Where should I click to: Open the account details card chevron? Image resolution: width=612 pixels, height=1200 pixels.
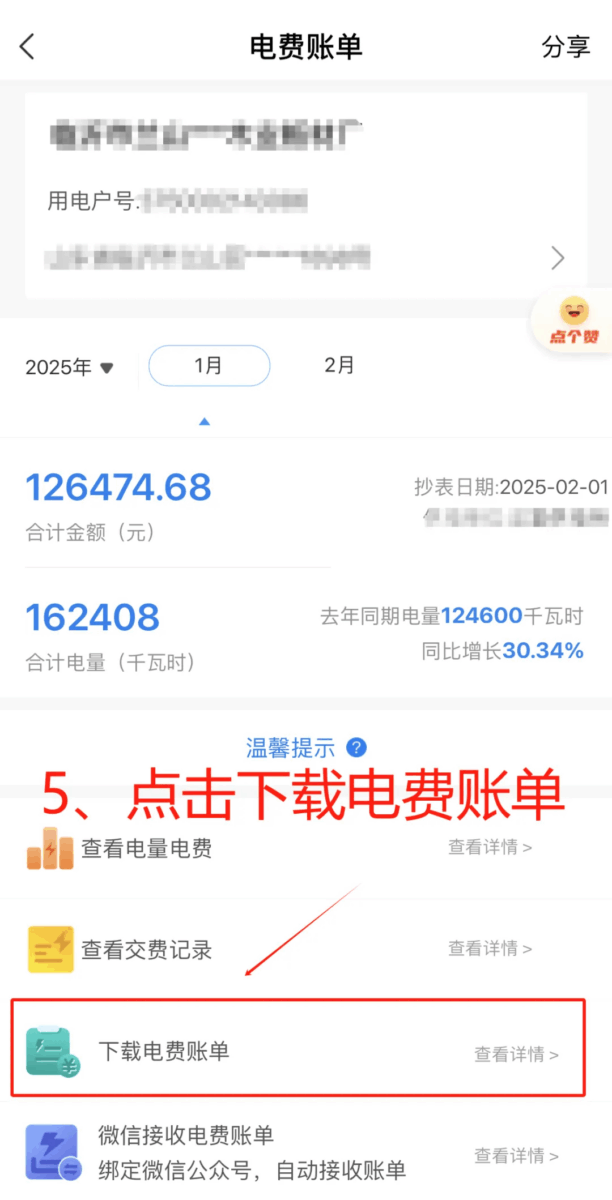pos(558,258)
